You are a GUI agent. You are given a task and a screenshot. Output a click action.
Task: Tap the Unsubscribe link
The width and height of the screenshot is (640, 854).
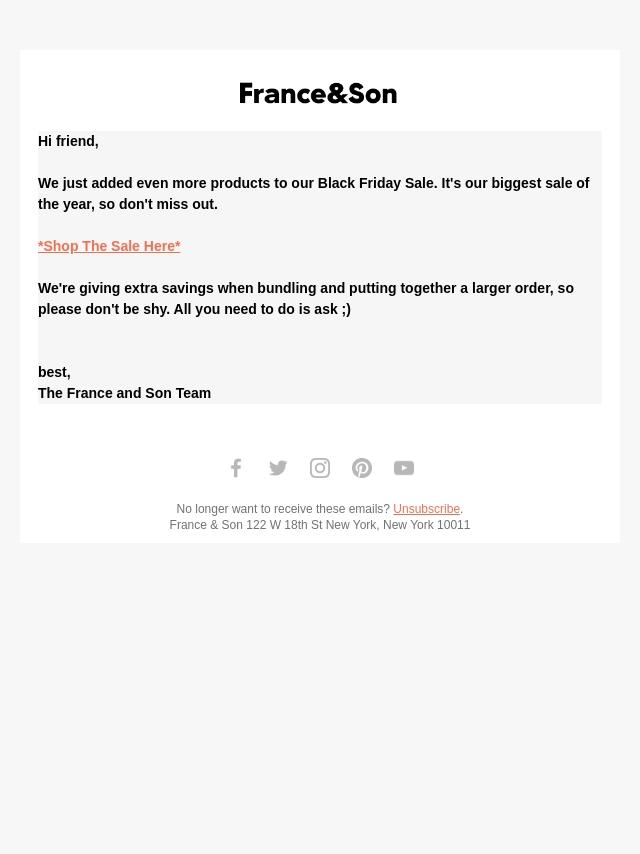coord(426,509)
